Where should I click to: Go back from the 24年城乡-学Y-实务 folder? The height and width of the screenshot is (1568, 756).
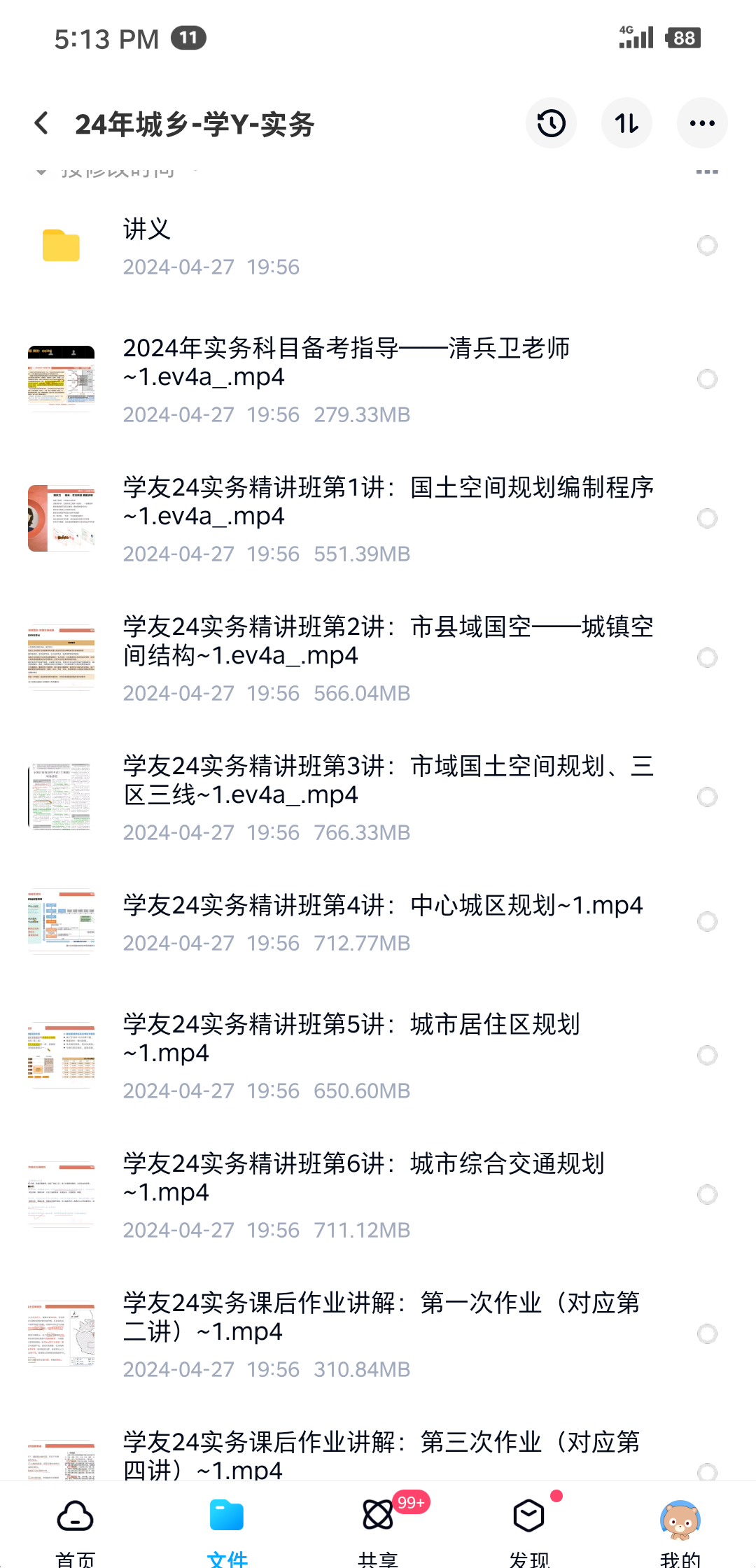[42, 123]
